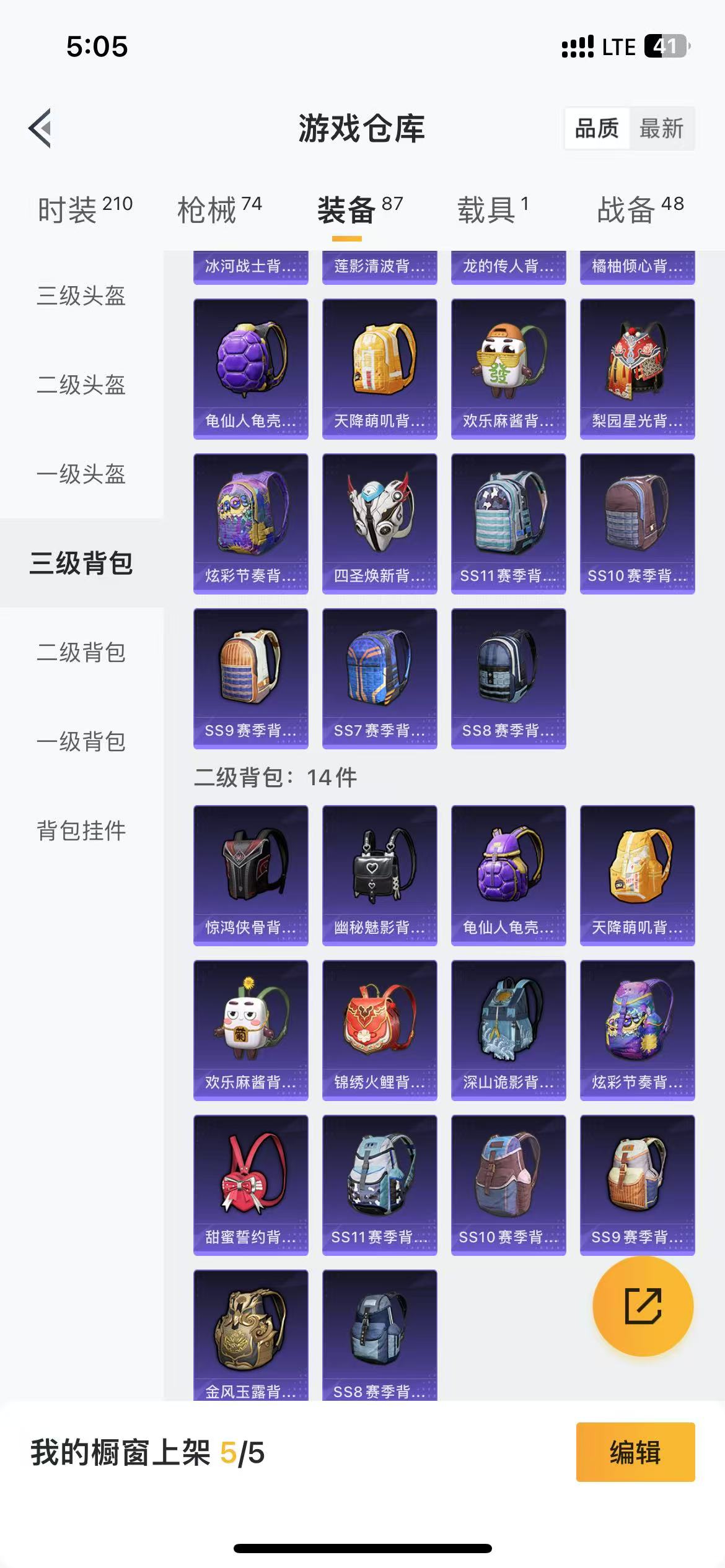Switch to the 时装 tab
The image size is (725, 1568).
point(85,209)
